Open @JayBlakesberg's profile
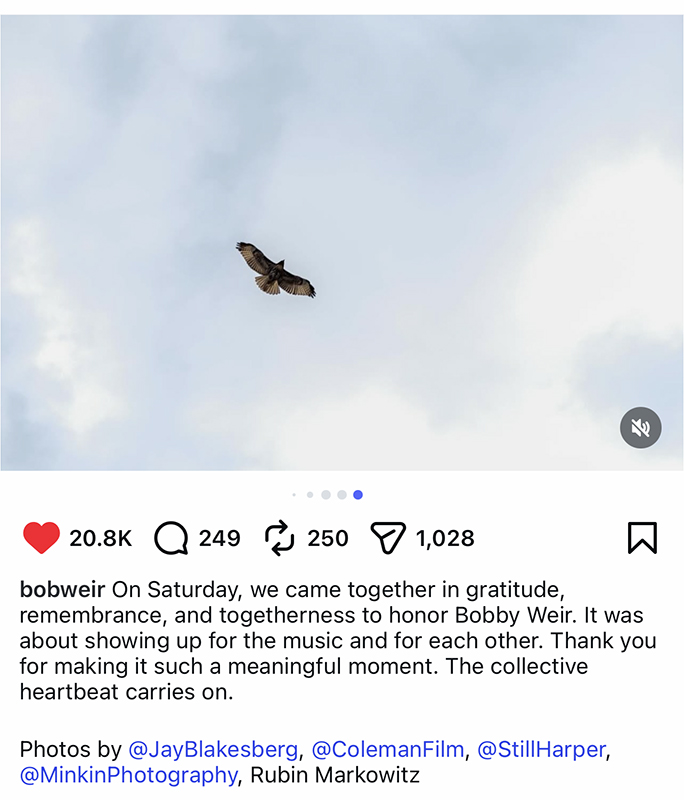This screenshot has height=800, width=684. pos(213,749)
